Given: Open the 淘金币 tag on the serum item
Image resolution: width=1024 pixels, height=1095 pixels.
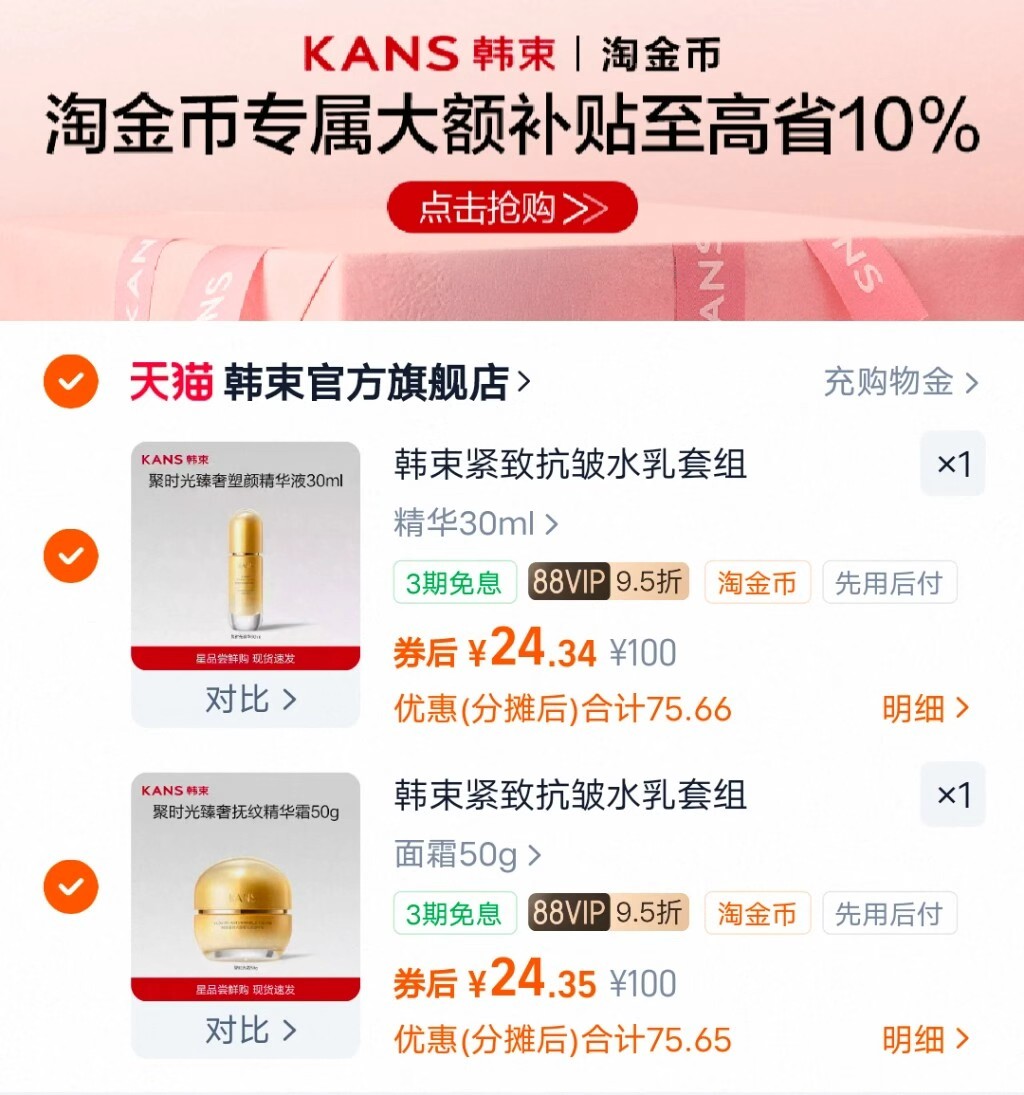Looking at the screenshot, I should tap(757, 583).
